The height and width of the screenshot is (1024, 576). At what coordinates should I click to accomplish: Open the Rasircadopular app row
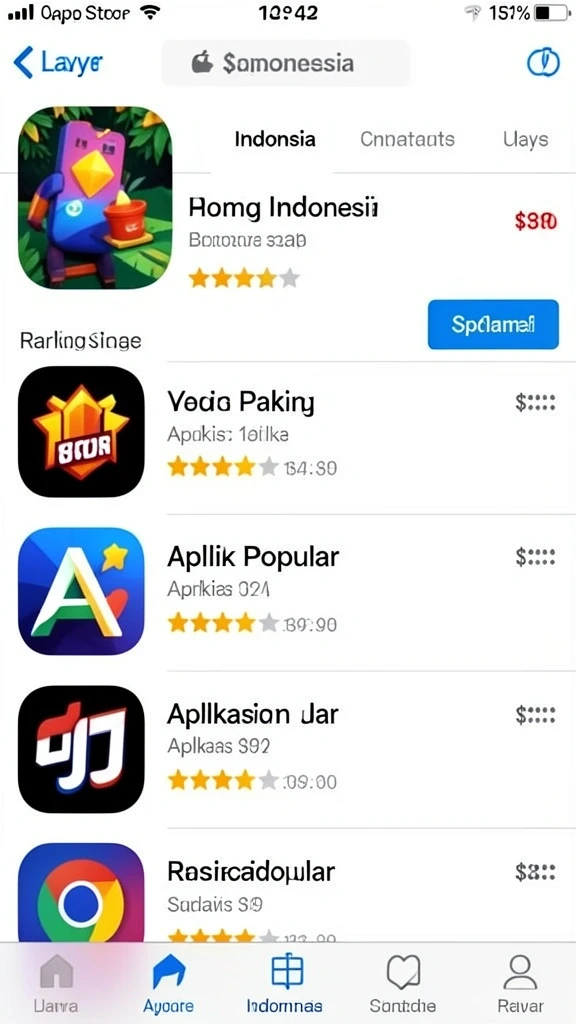coord(288,889)
